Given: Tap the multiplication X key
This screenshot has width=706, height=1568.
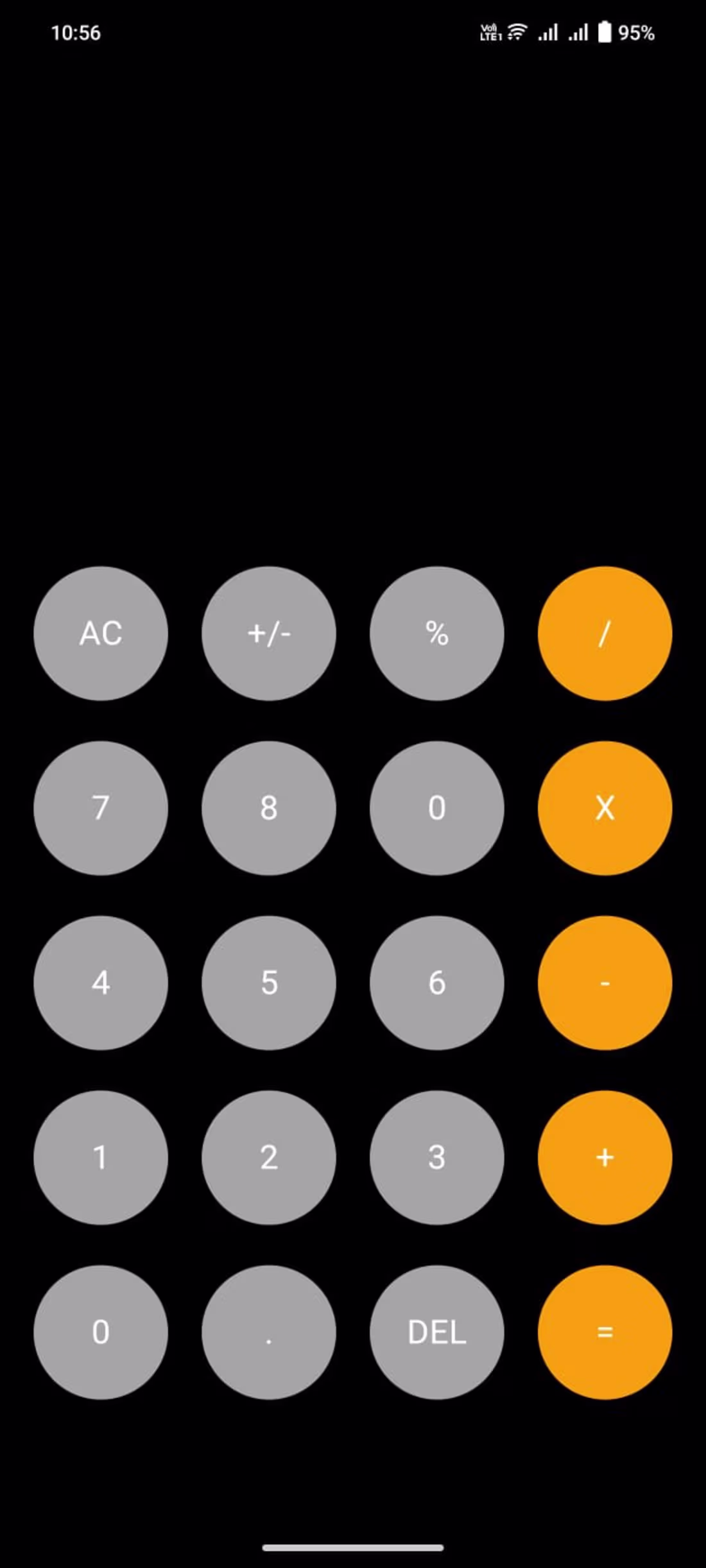Looking at the screenshot, I should (x=605, y=808).
